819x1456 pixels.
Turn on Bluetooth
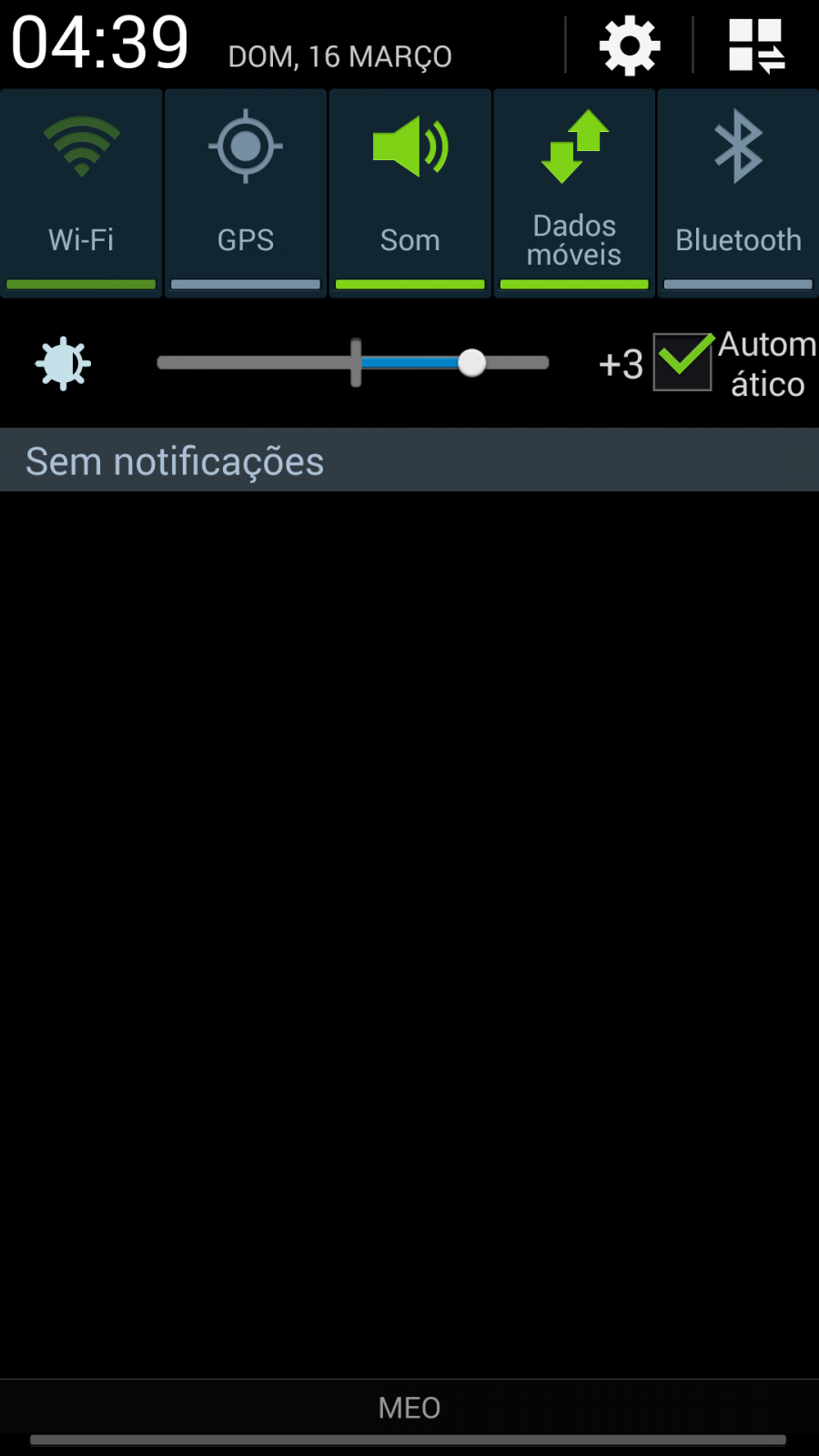tap(738, 193)
